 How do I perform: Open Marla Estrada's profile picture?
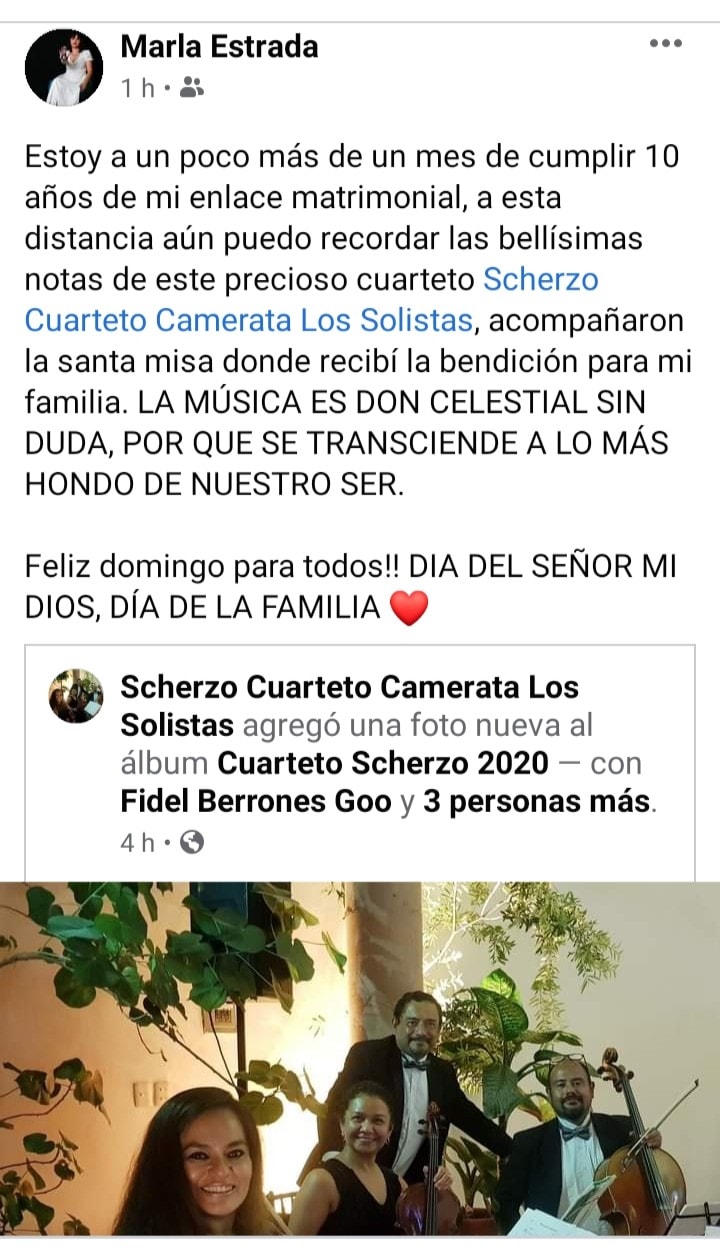(x=63, y=67)
